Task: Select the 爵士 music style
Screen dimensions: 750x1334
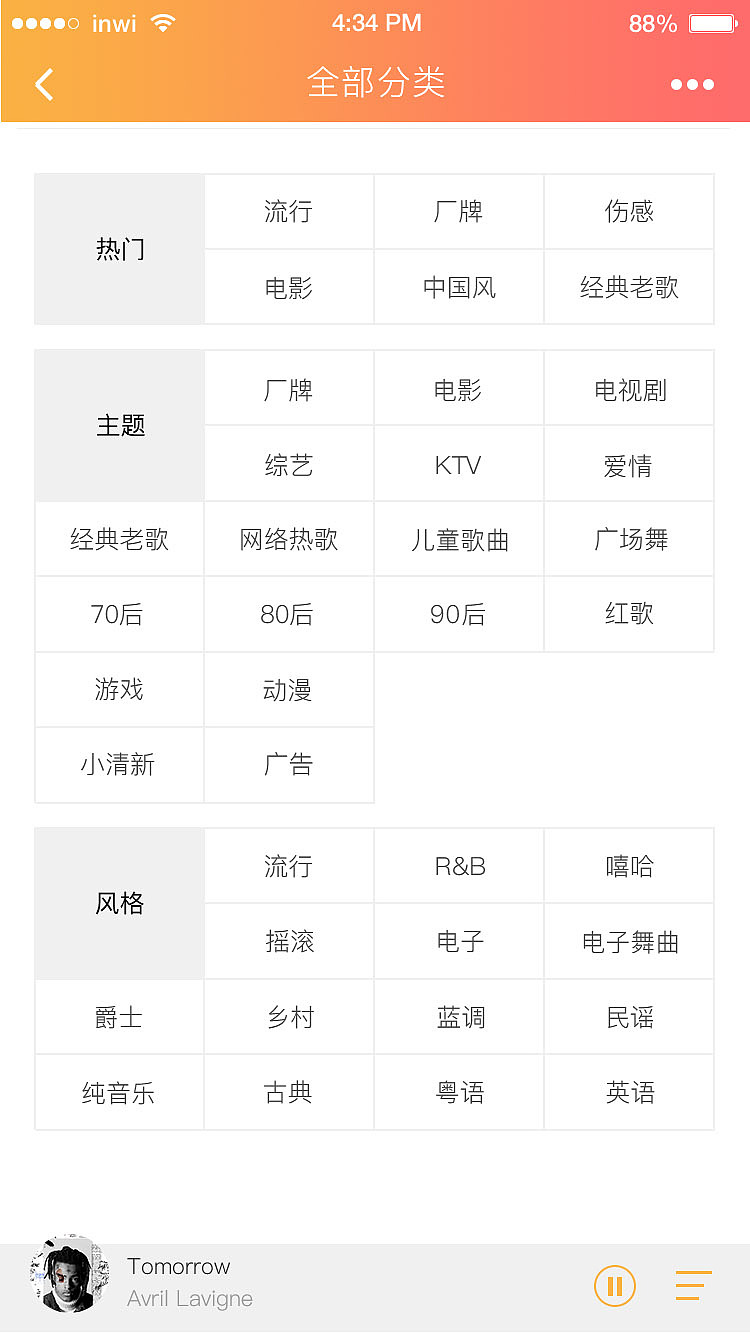Action: [119, 1016]
